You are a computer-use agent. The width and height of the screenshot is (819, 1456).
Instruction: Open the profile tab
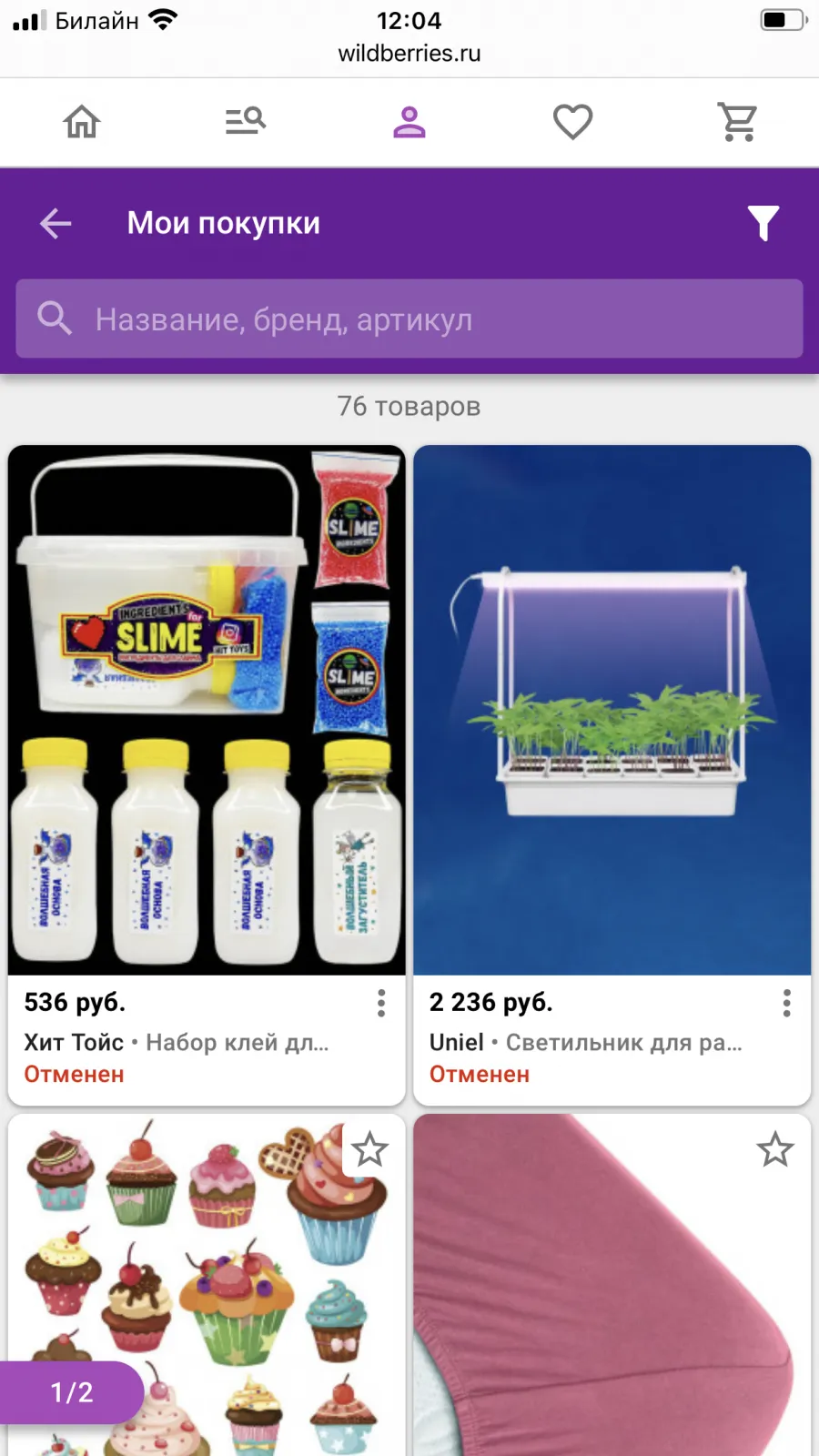pos(409,122)
